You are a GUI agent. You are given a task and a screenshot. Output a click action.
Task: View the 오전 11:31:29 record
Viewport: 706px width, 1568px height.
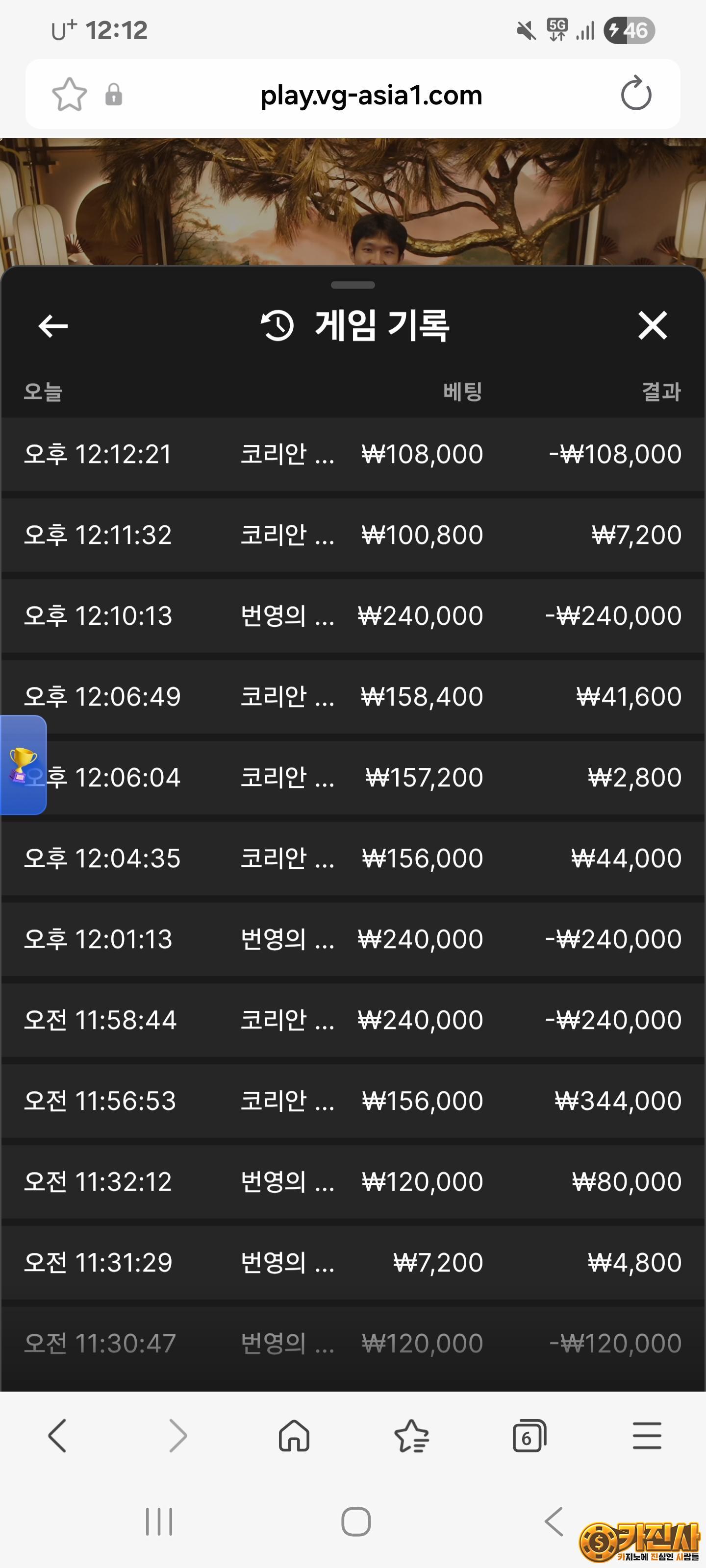pyautogui.click(x=353, y=1262)
